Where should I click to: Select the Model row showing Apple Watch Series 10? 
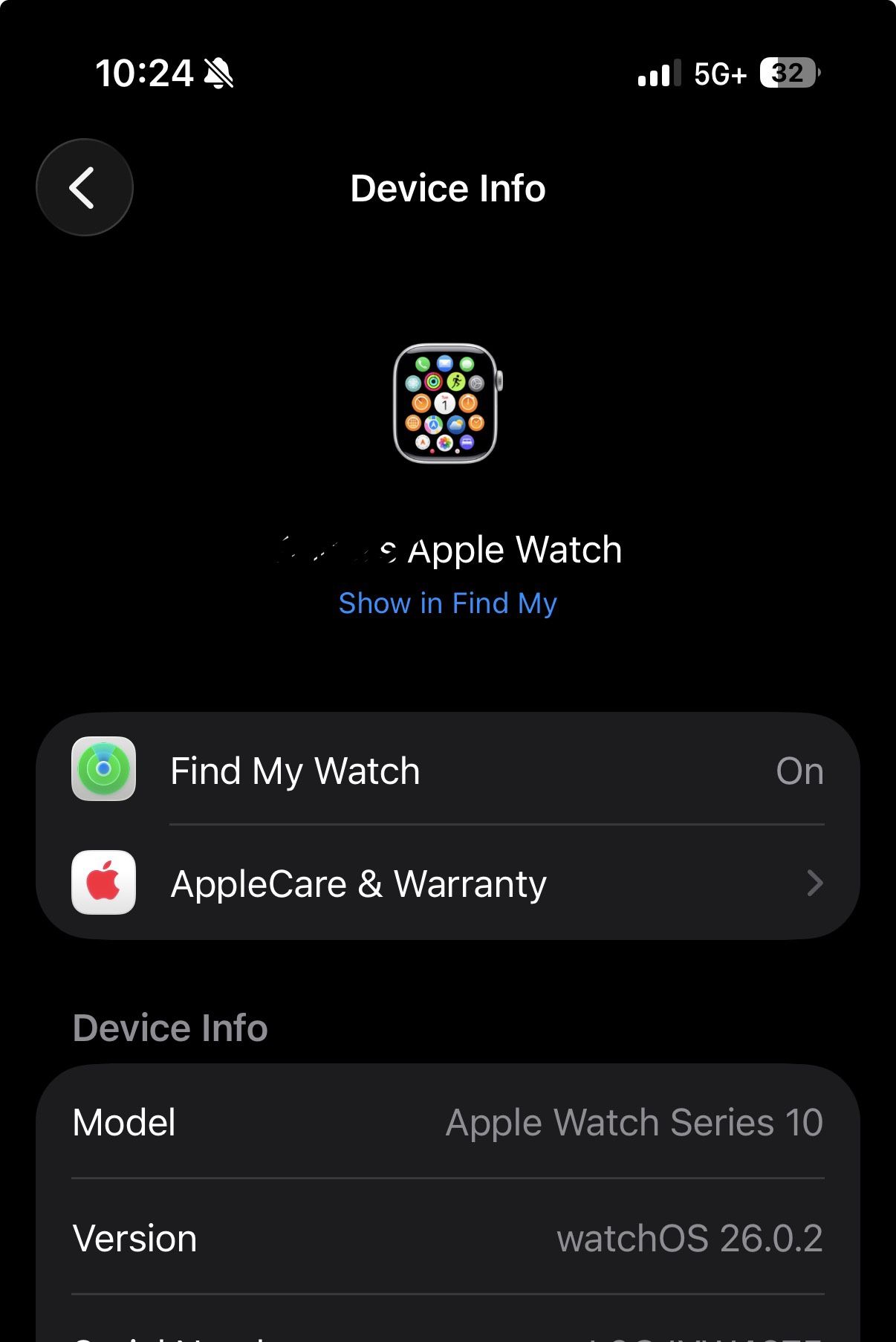coord(447,1123)
